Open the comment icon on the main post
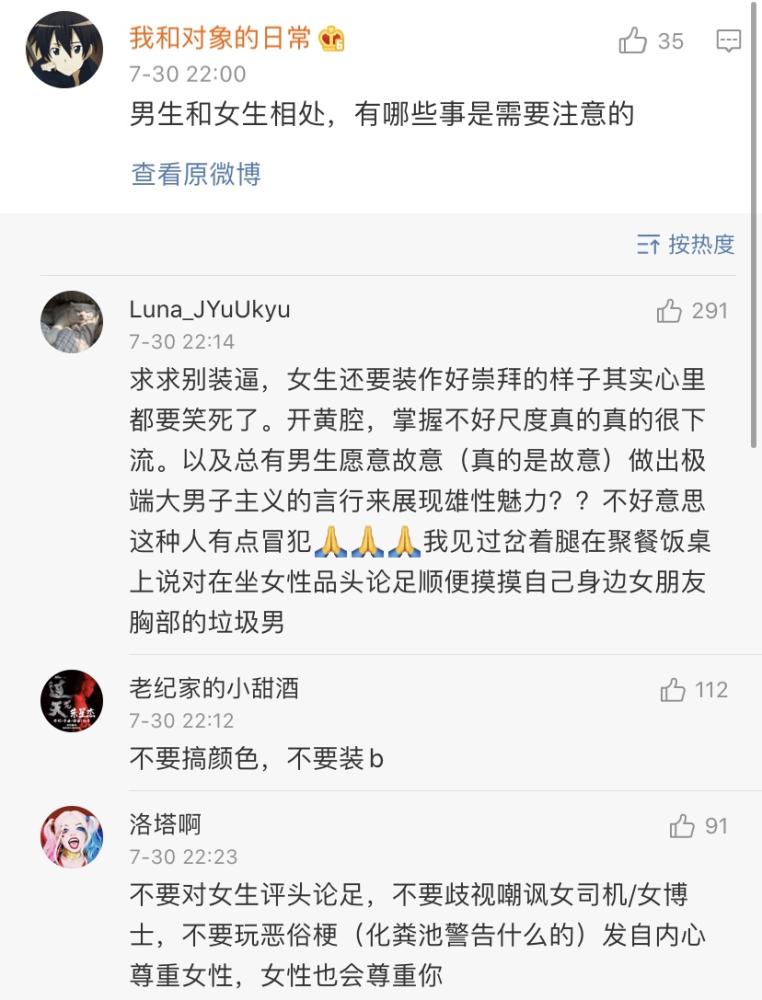The width and height of the screenshot is (762, 1000). (729, 41)
